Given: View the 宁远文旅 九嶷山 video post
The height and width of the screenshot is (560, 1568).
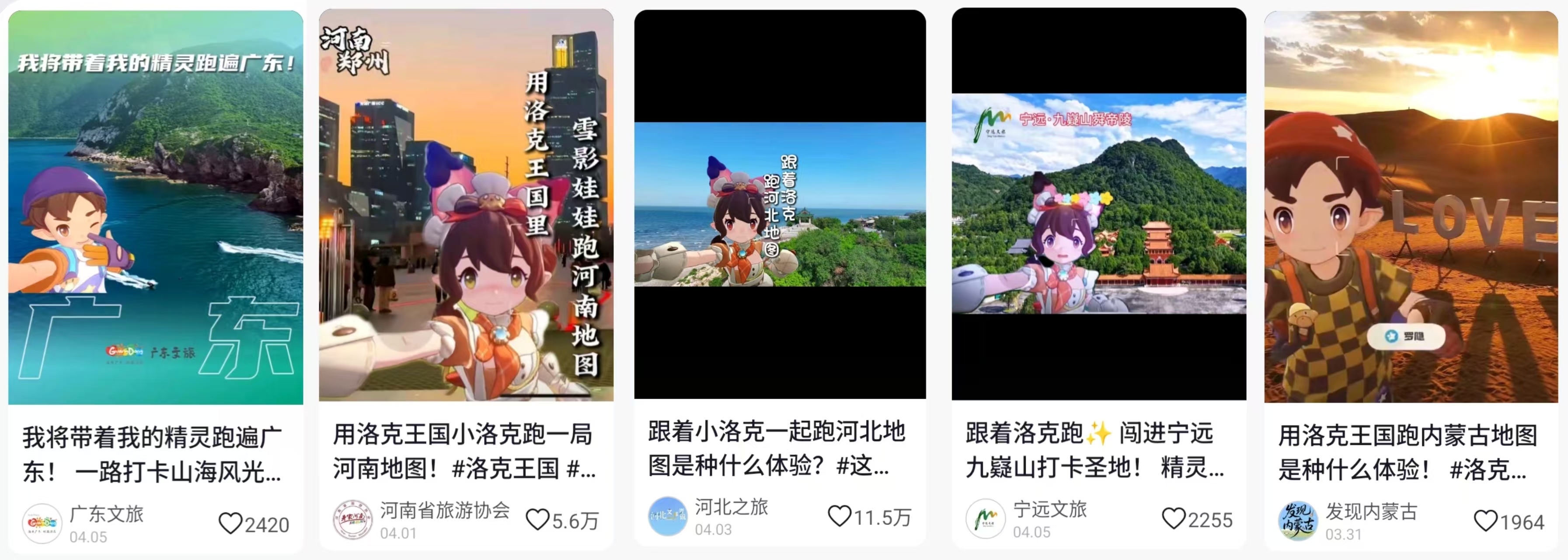Looking at the screenshot, I should pos(1098,203).
